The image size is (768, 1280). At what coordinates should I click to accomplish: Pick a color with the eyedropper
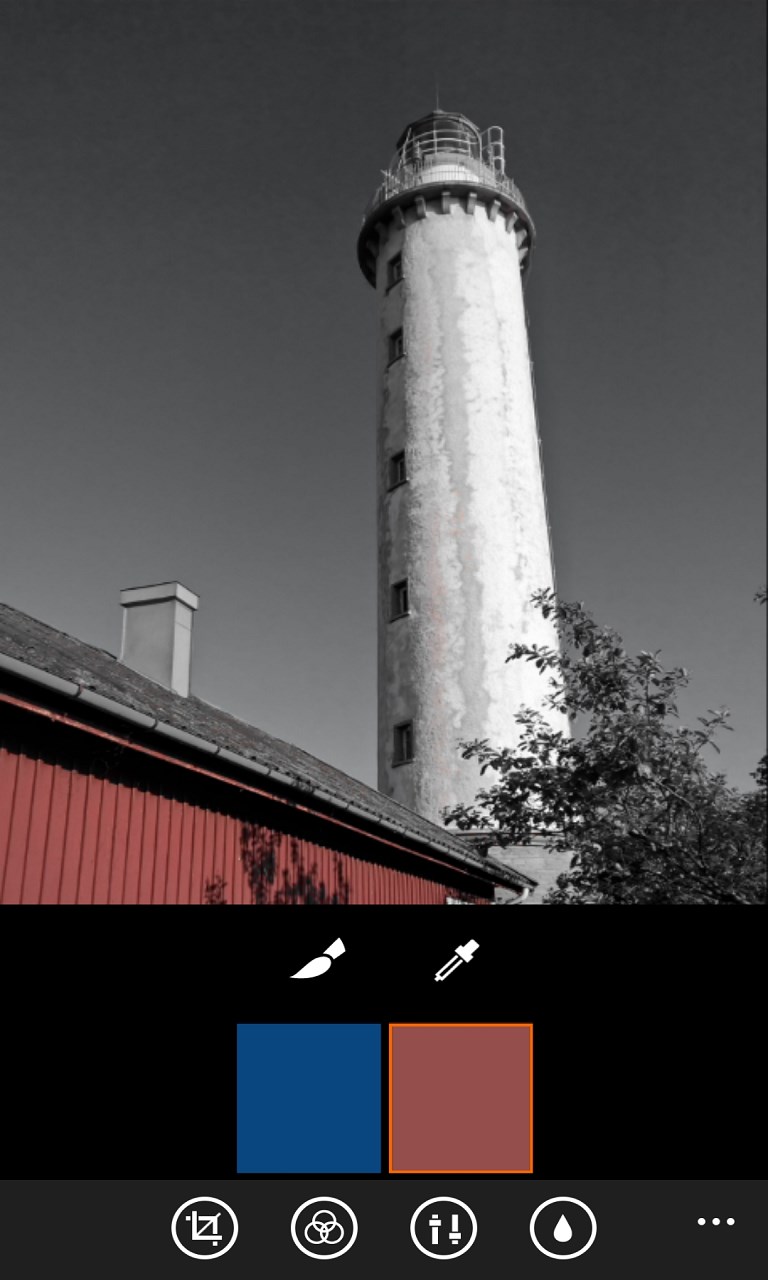(x=457, y=960)
